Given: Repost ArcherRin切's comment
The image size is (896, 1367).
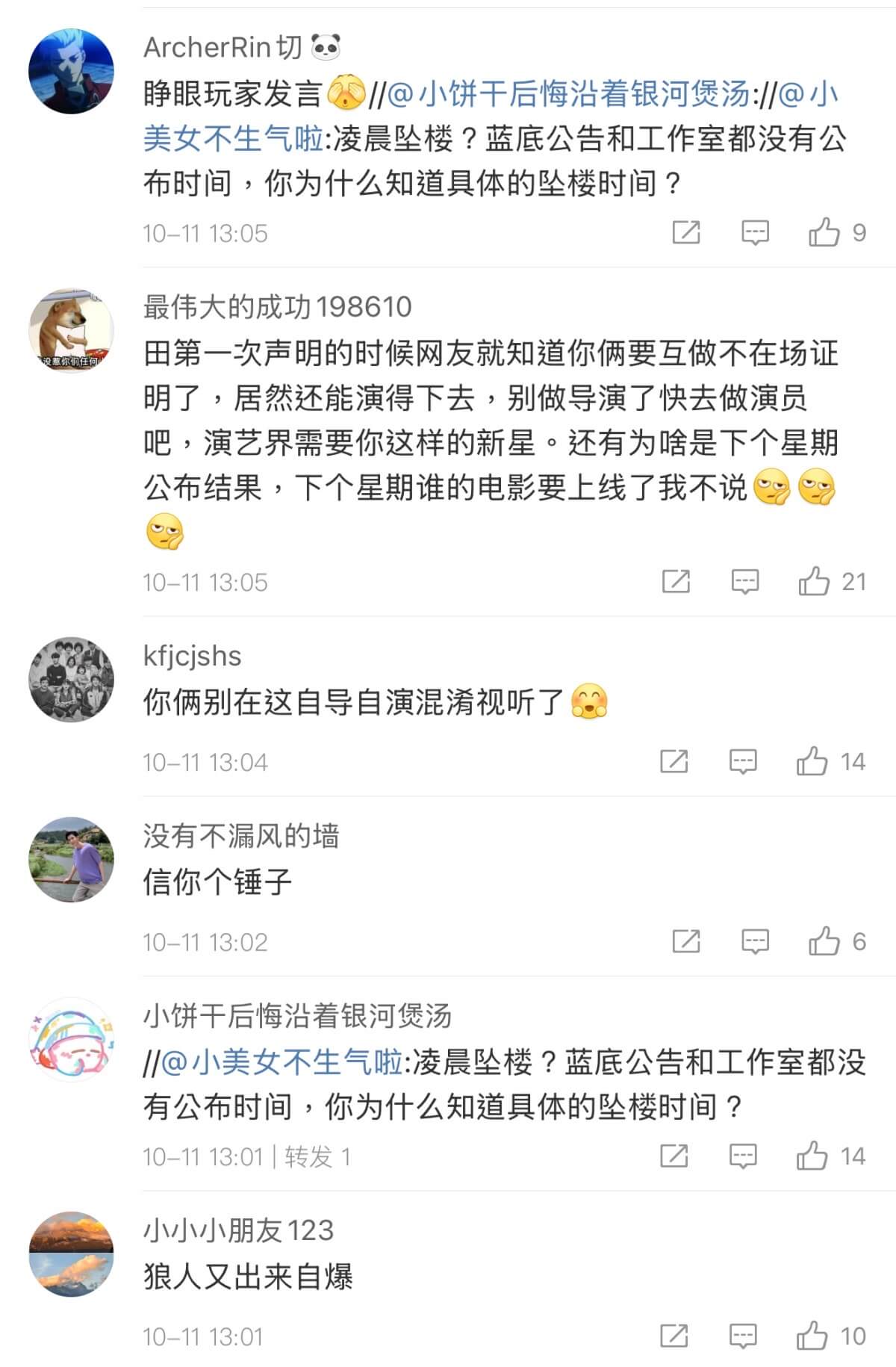Looking at the screenshot, I should pyautogui.click(x=686, y=233).
